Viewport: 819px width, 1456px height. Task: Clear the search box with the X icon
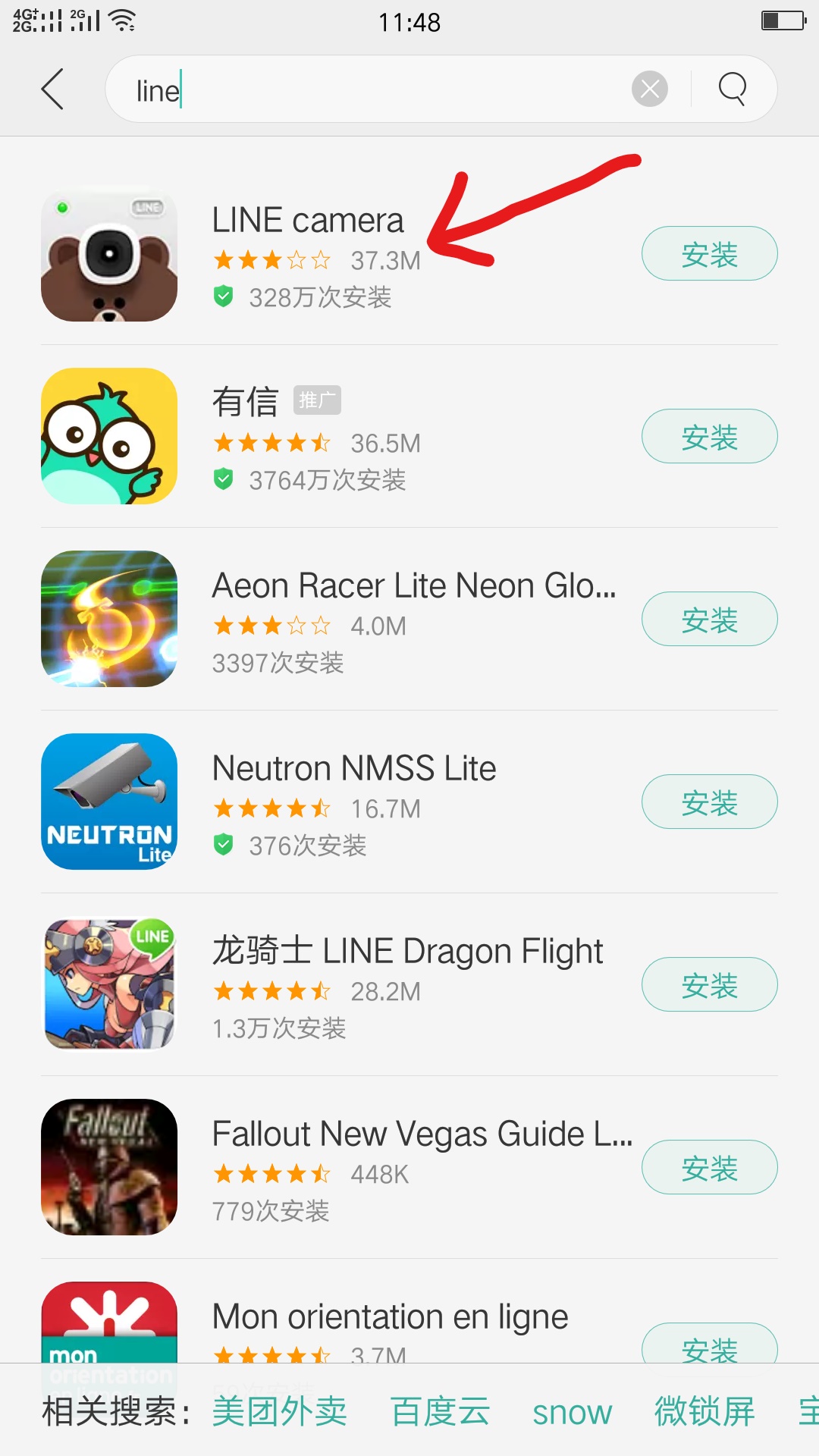[x=649, y=89]
